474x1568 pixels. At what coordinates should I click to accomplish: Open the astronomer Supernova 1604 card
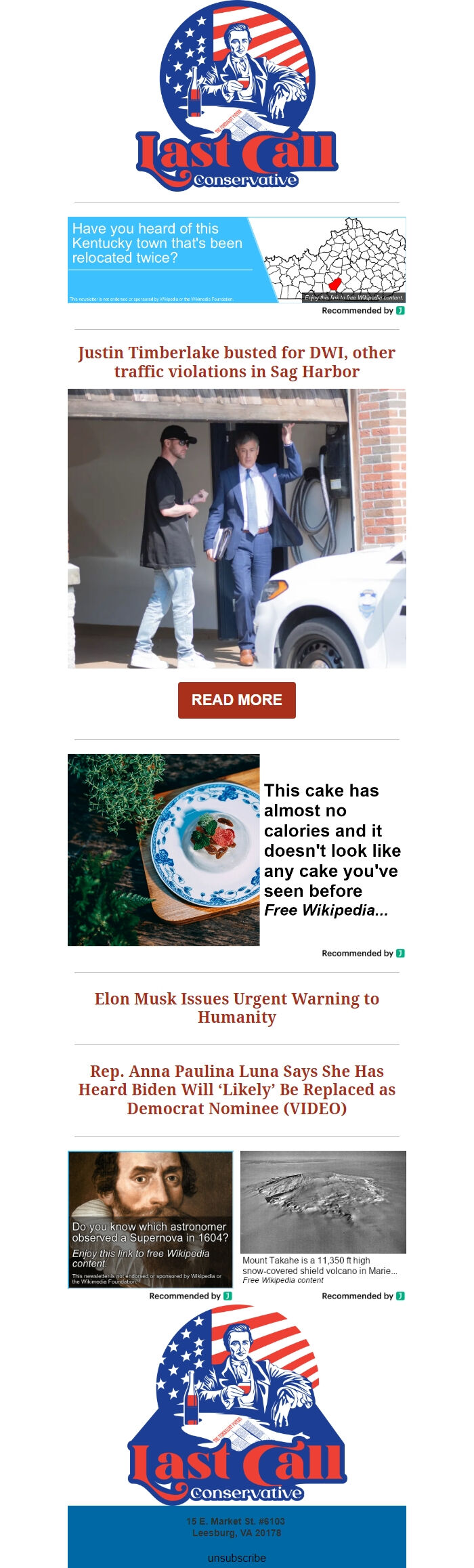(150, 1219)
